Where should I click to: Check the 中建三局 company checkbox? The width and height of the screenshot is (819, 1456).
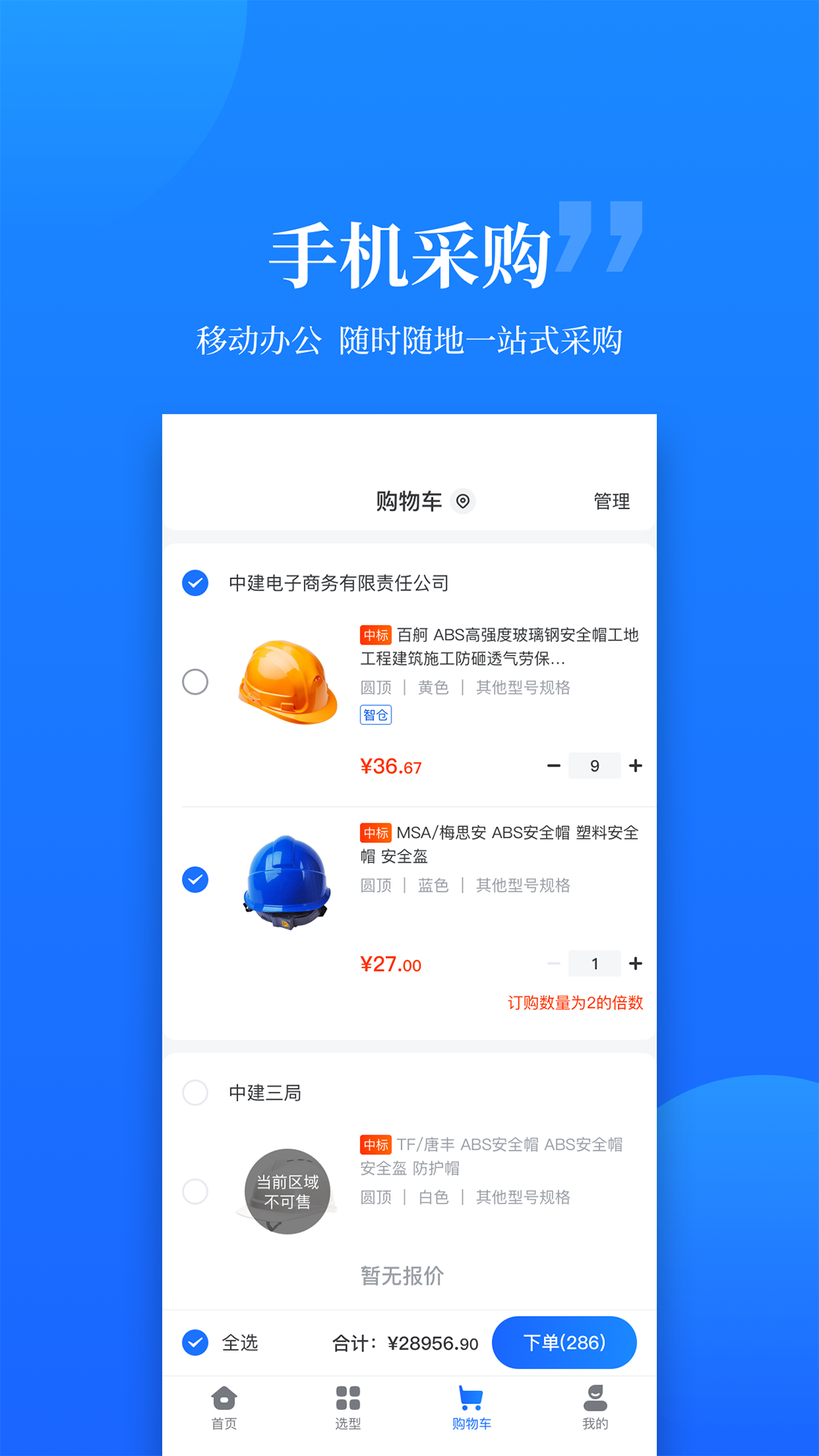(195, 1093)
